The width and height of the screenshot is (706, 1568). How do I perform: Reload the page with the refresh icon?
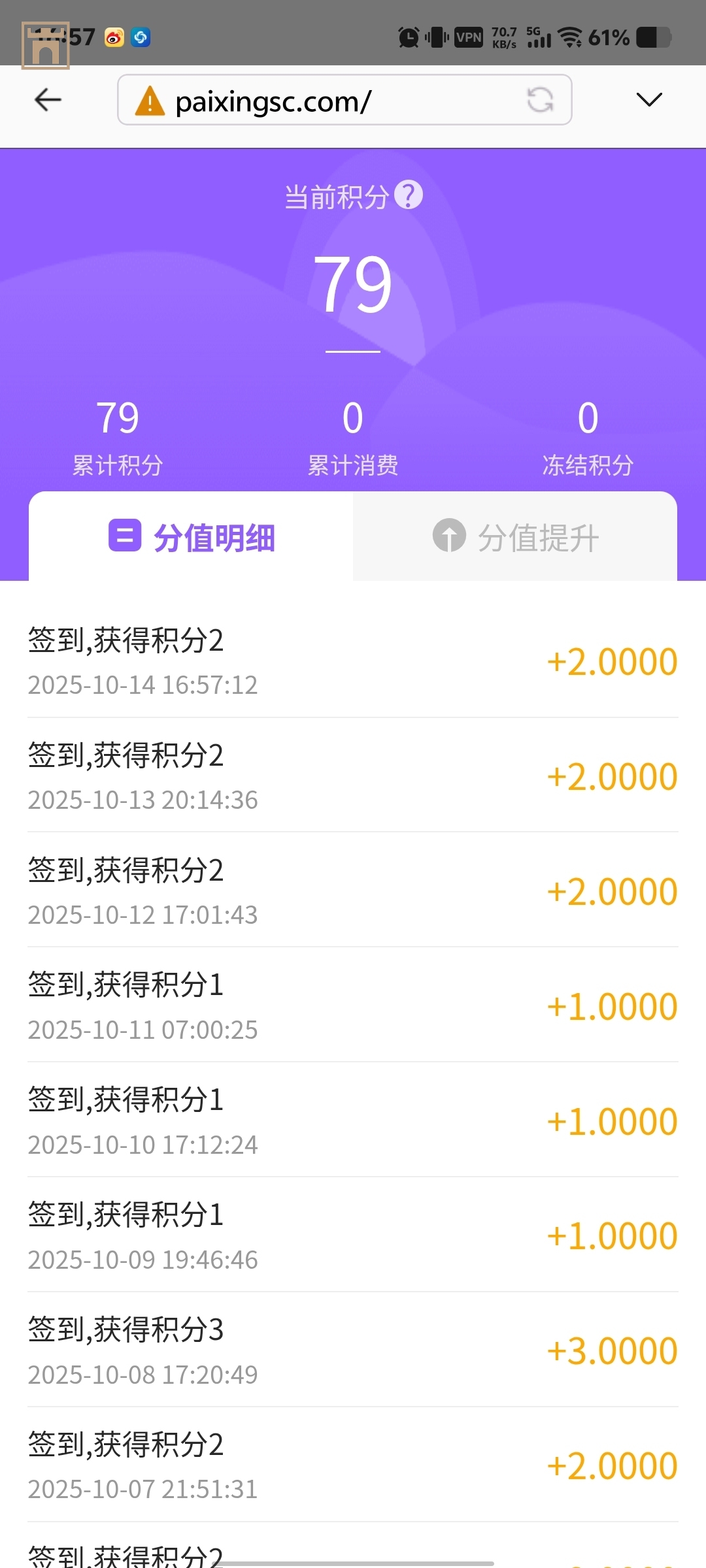(x=540, y=100)
